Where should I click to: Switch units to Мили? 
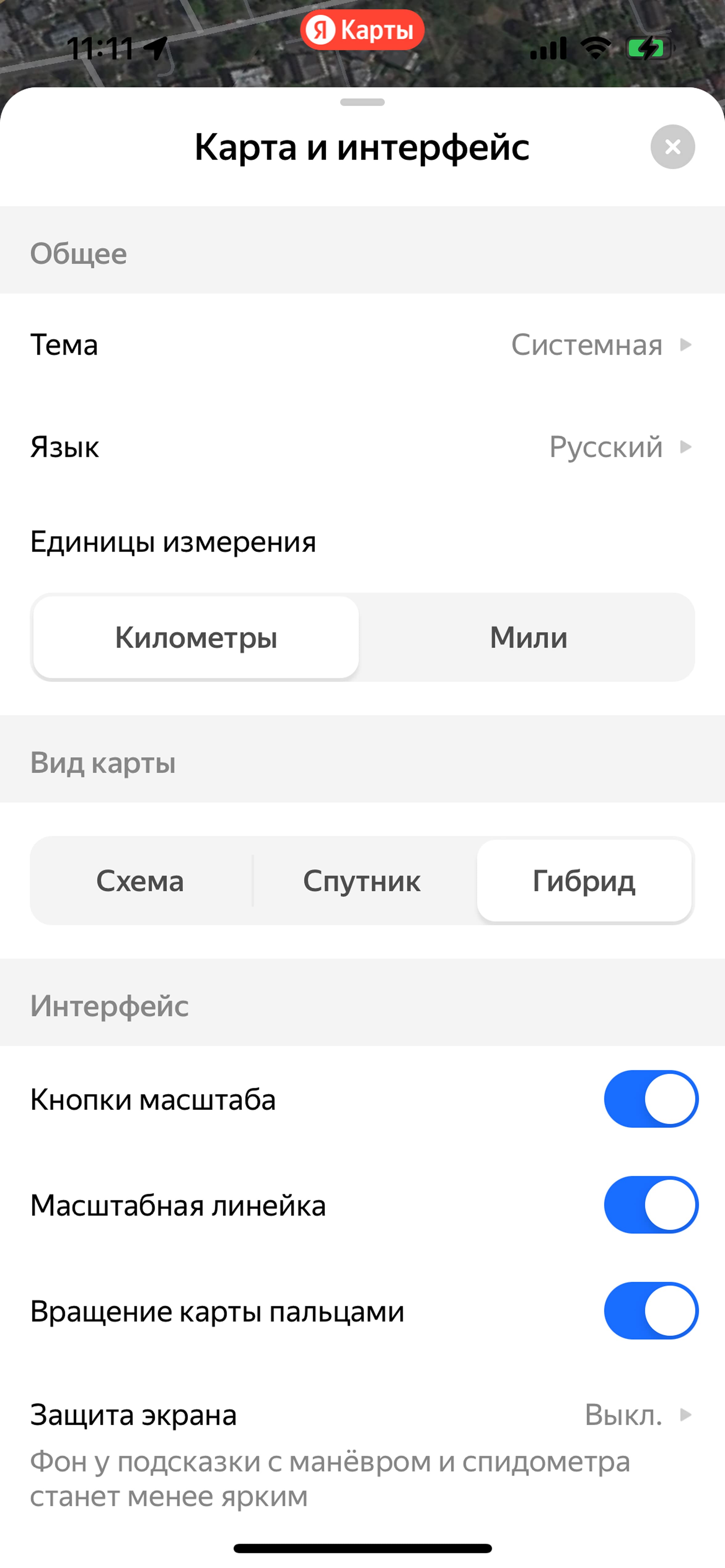click(528, 637)
